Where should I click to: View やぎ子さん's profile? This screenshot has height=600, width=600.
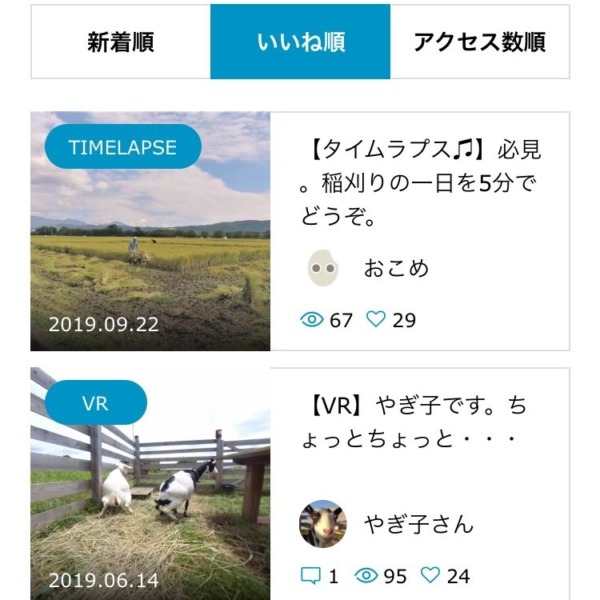pyautogui.click(x=418, y=524)
